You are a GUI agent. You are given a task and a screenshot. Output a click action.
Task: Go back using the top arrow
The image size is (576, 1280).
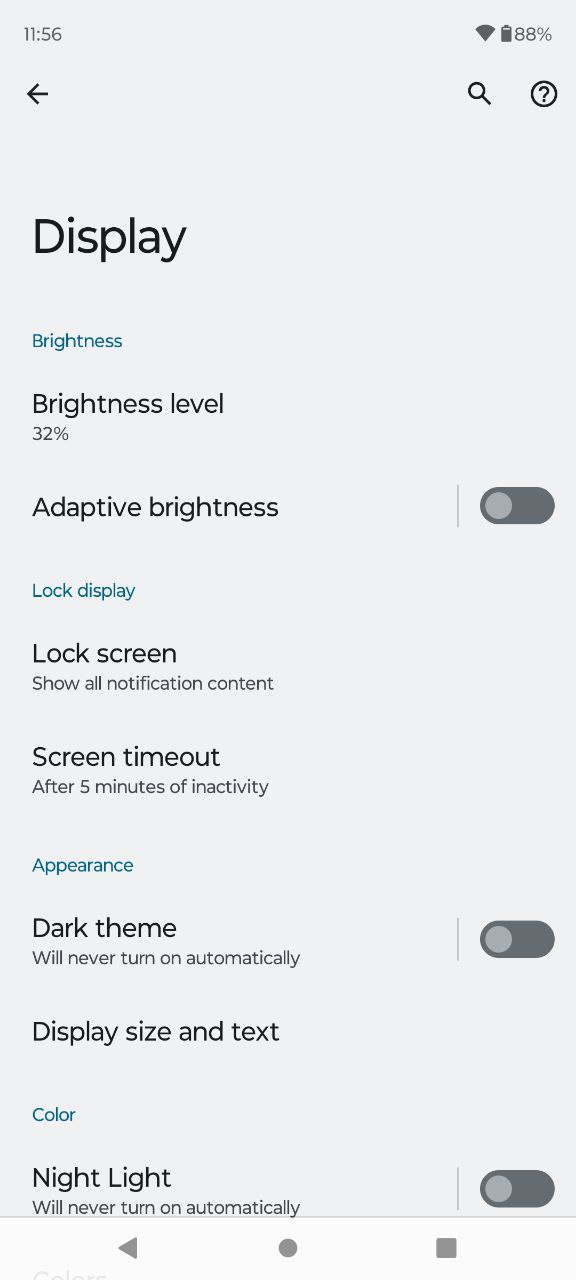coord(38,94)
